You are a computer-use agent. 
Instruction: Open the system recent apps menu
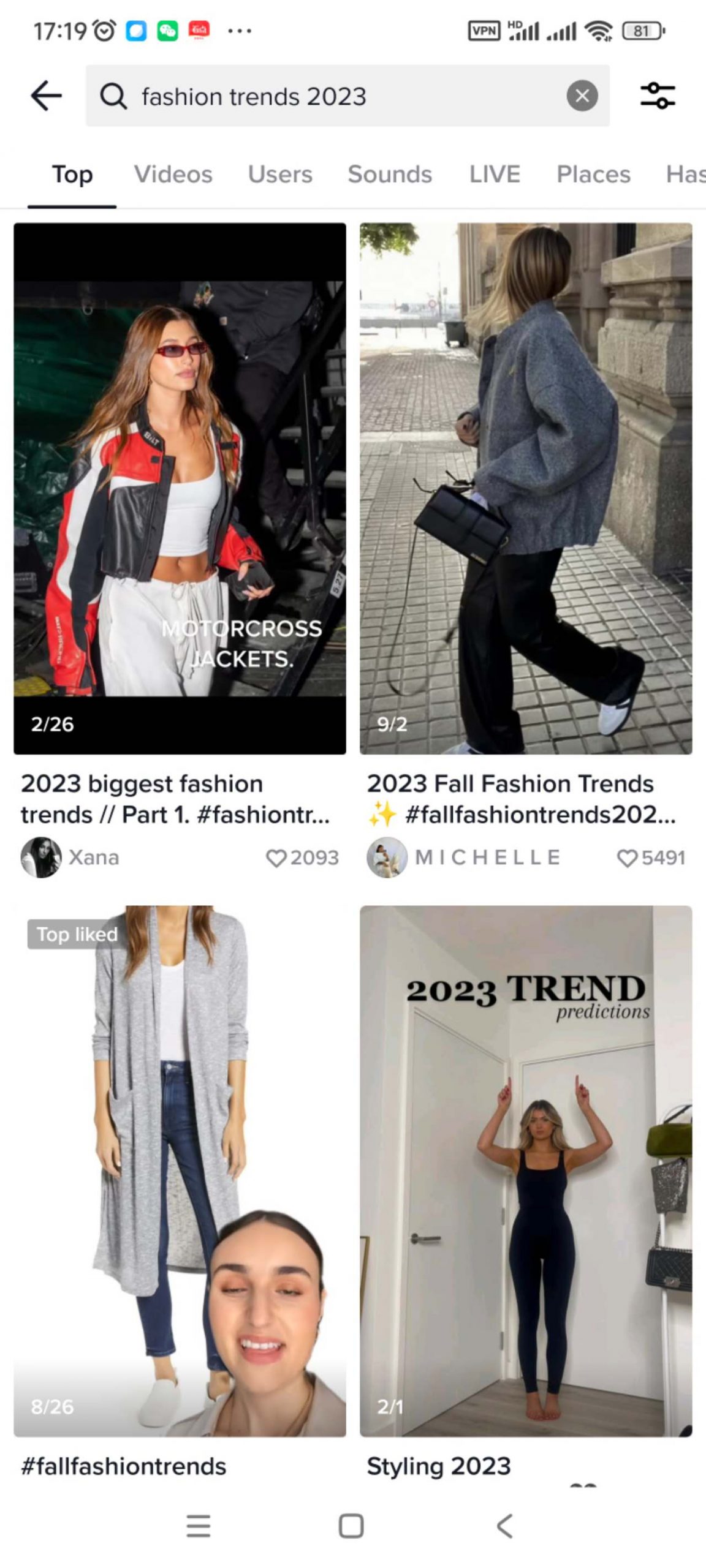pyautogui.click(x=199, y=1526)
